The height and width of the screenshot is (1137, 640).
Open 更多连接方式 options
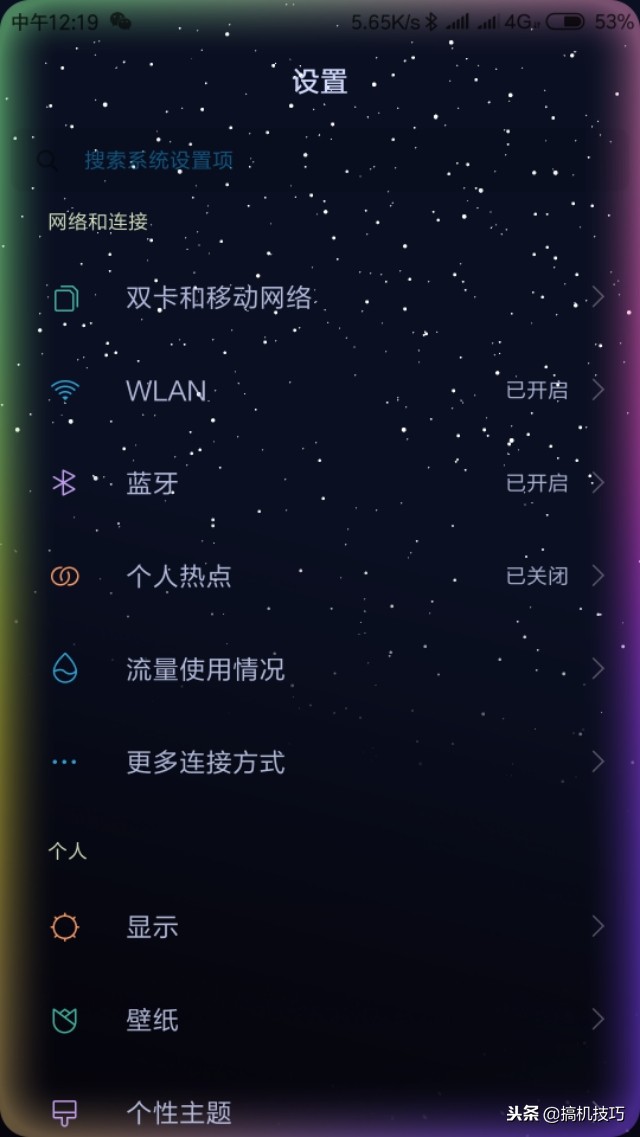tap(320, 761)
